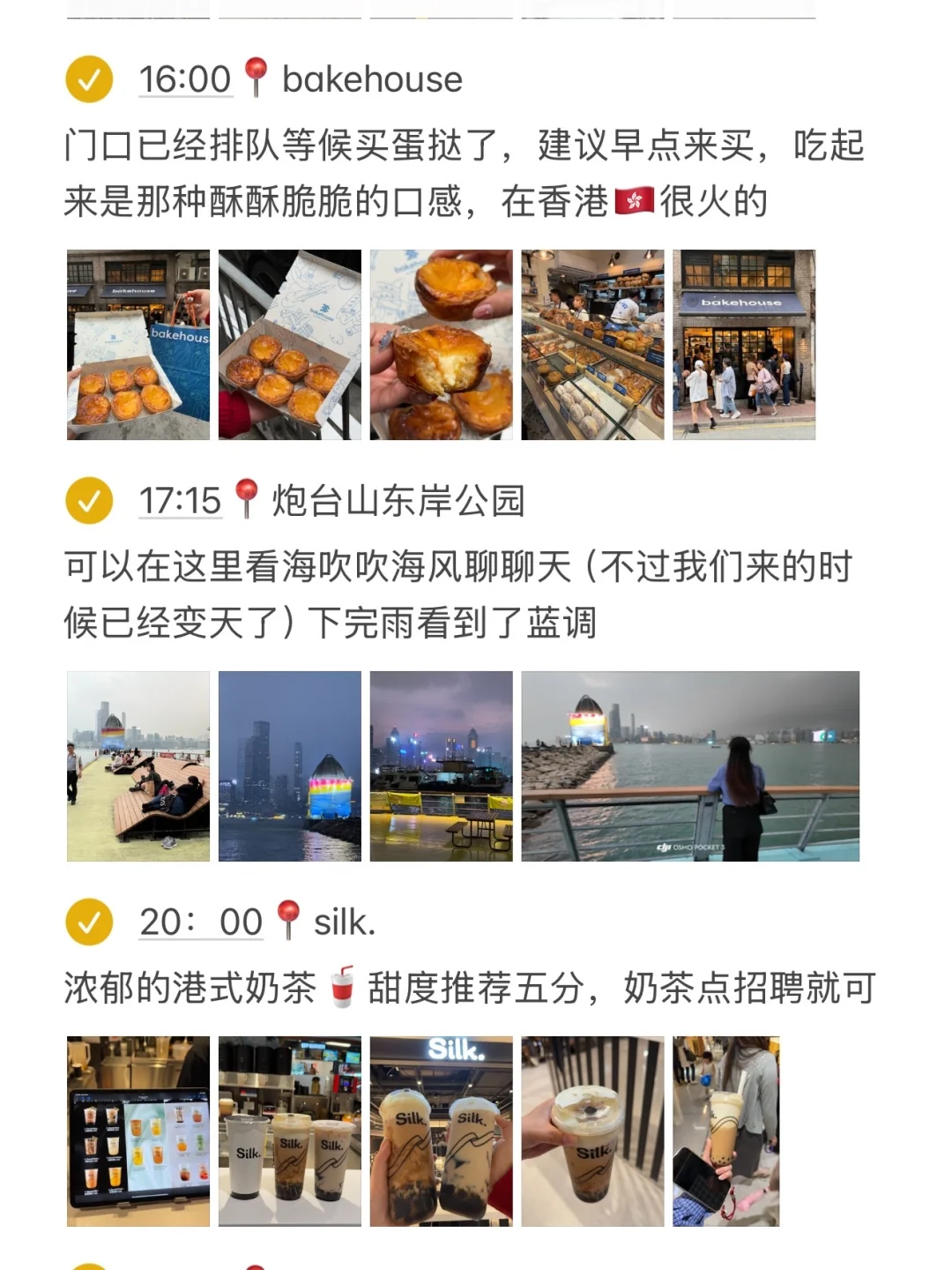952x1270 pixels.
Task: Open the two Silk cups under sign photo
Action: [441, 1132]
